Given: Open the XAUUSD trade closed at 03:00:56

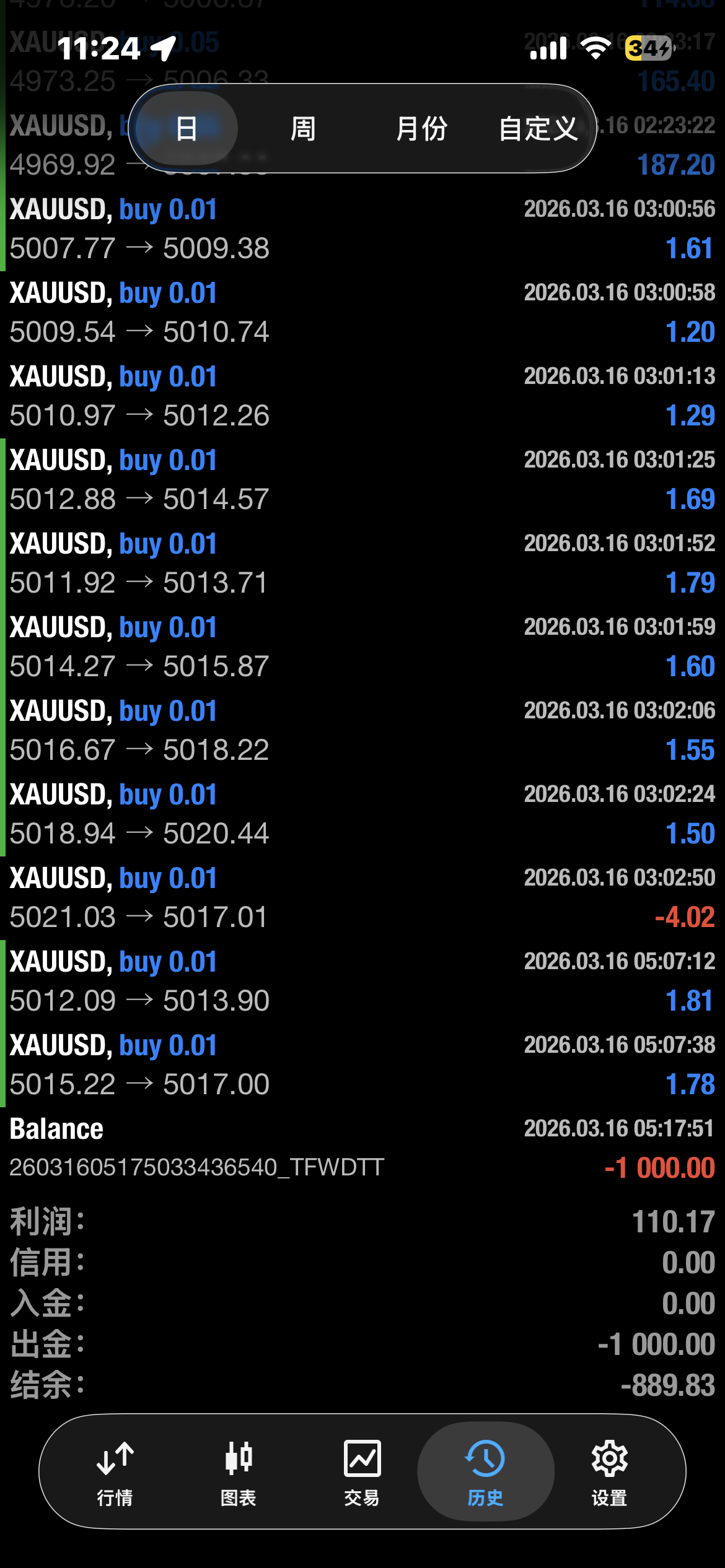Looking at the screenshot, I should pos(362,229).
